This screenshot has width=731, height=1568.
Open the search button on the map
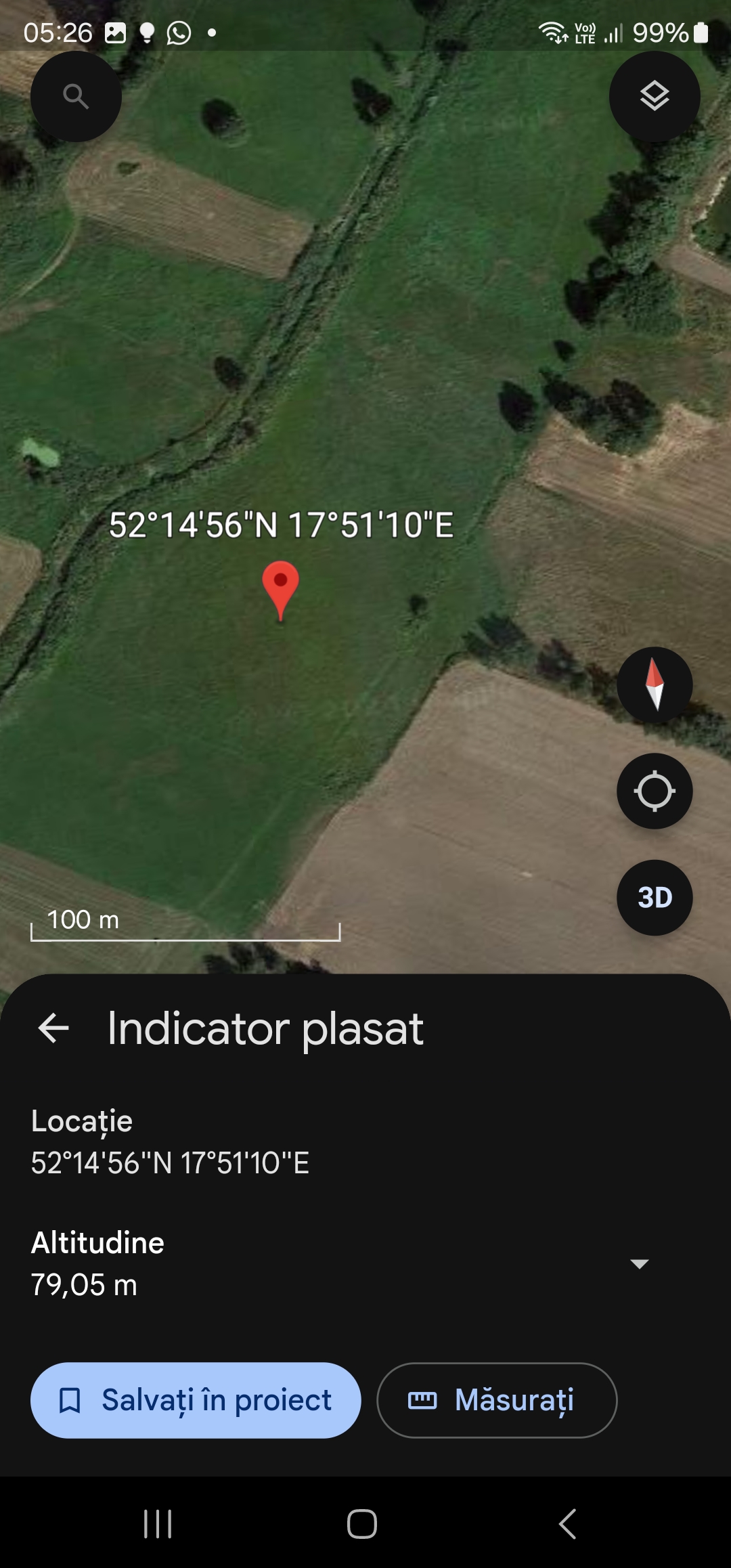[x=76, y=97]
